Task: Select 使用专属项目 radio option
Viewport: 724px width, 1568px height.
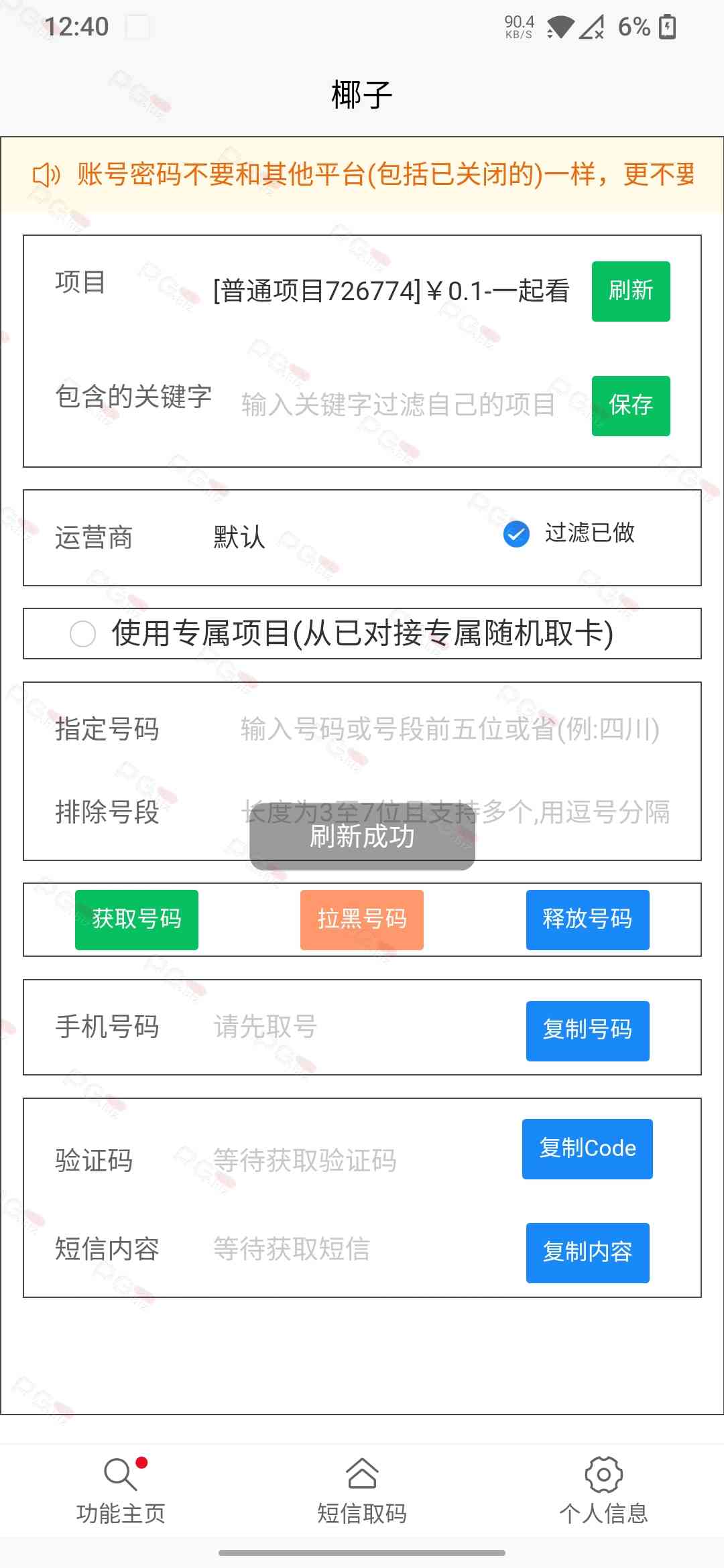Action: coord(83,634)
